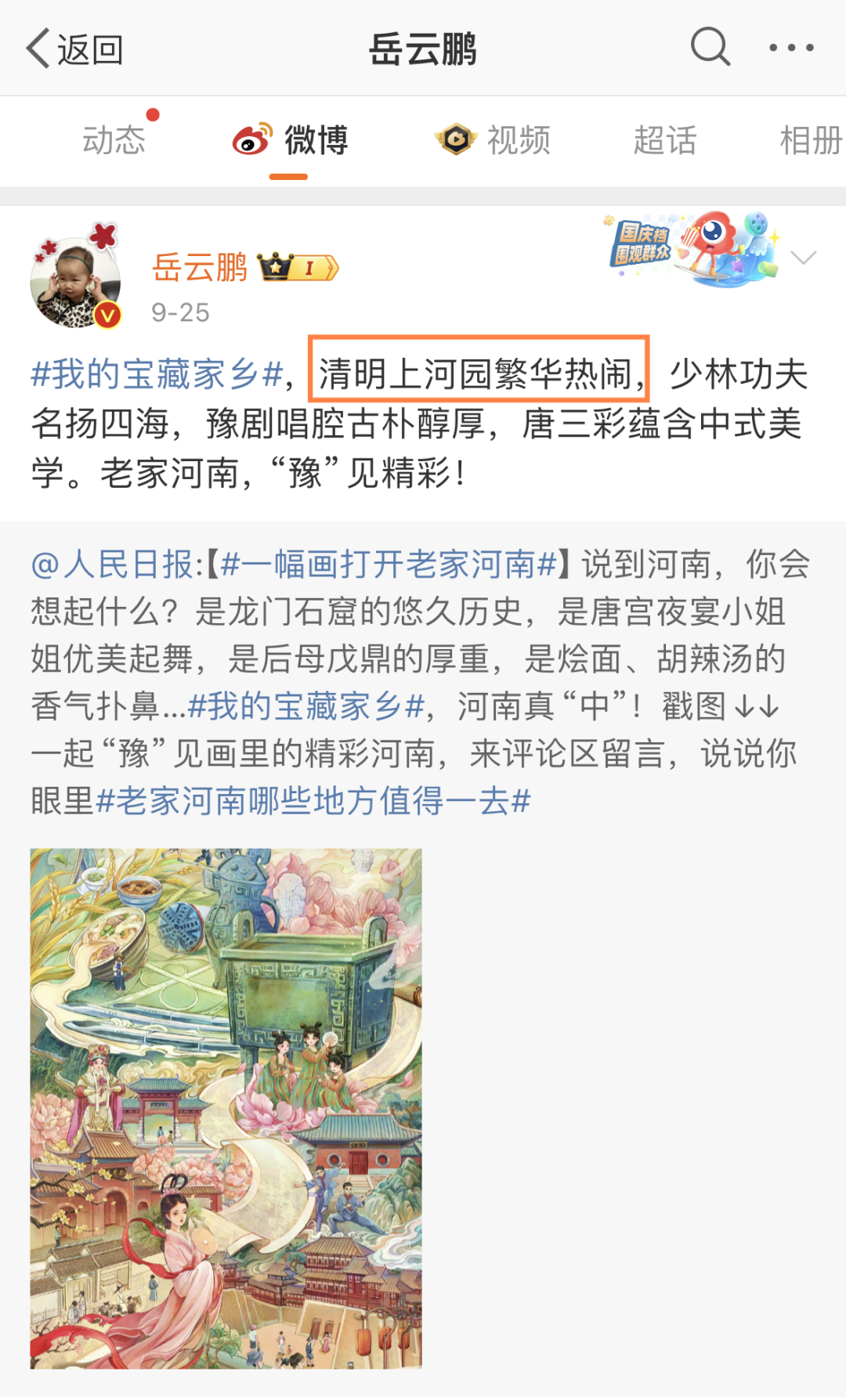Open the #老家河南哪些地方值得一去# hashtag
This screenshot has width=846, height=1400.
click(x=313, y=801)
